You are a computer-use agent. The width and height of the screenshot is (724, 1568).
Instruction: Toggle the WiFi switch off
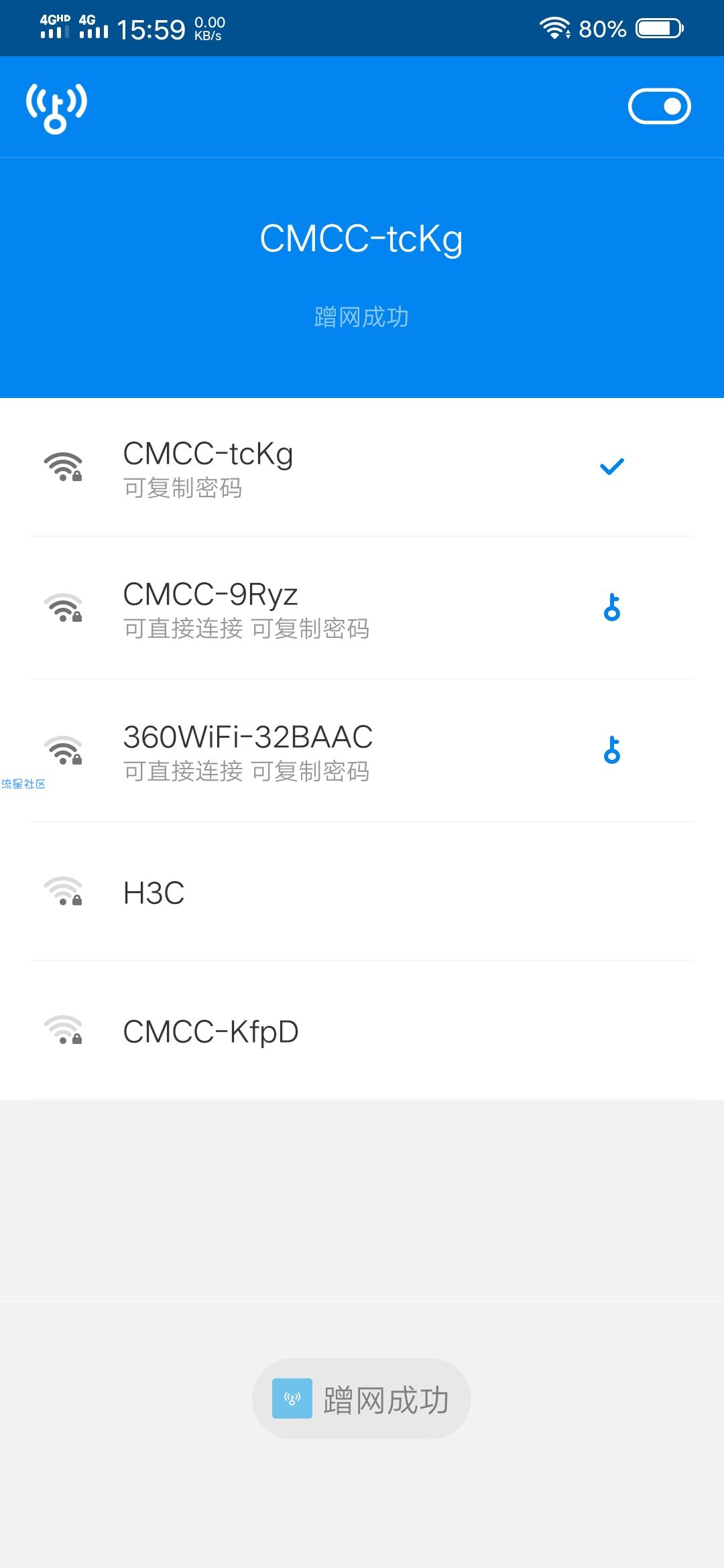pos(659,107)
